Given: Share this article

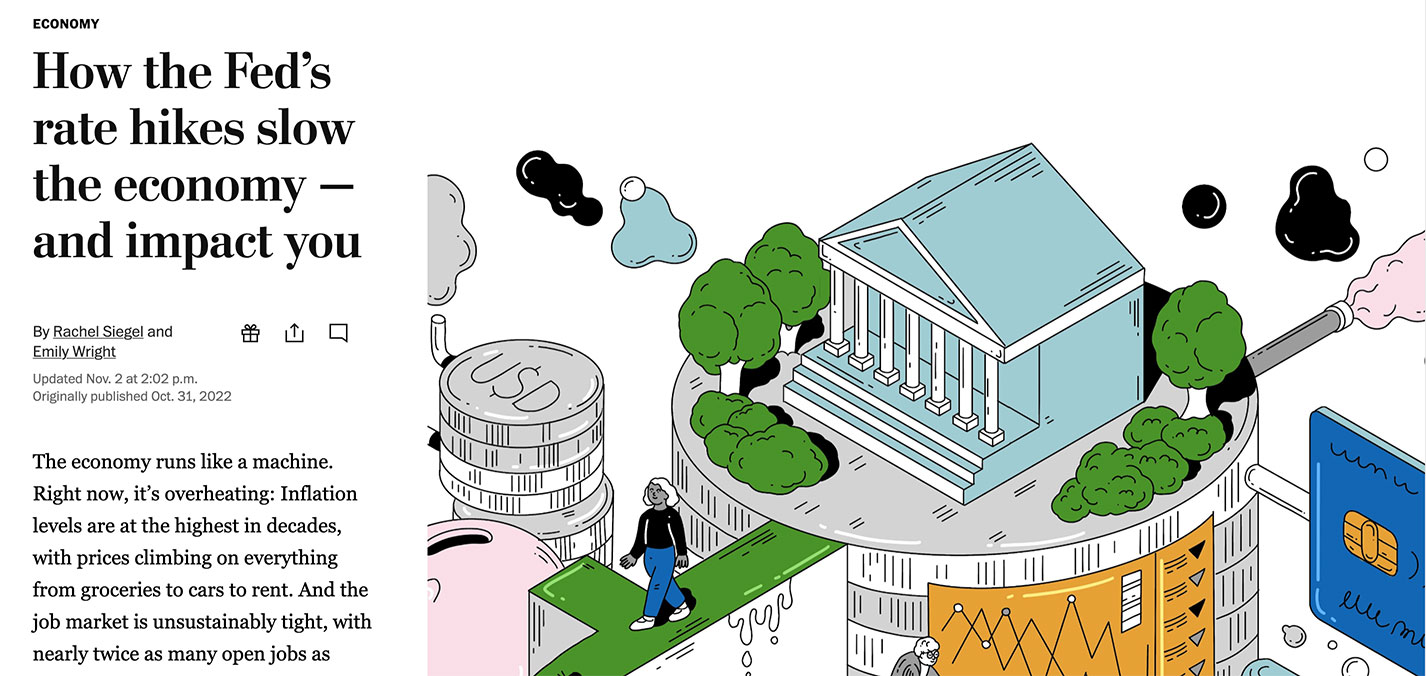Looking at the screenshot, I should (x=294, y=333).
